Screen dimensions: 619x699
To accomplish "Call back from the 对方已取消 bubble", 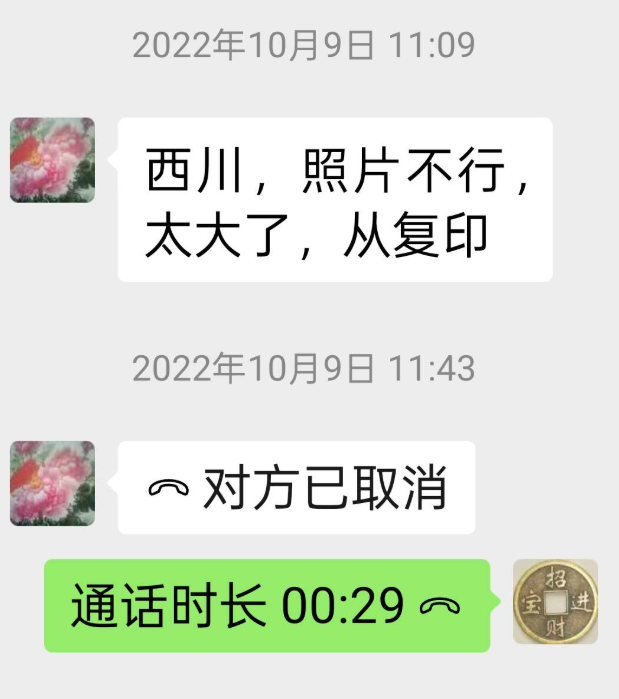I will tap(296, 488).
